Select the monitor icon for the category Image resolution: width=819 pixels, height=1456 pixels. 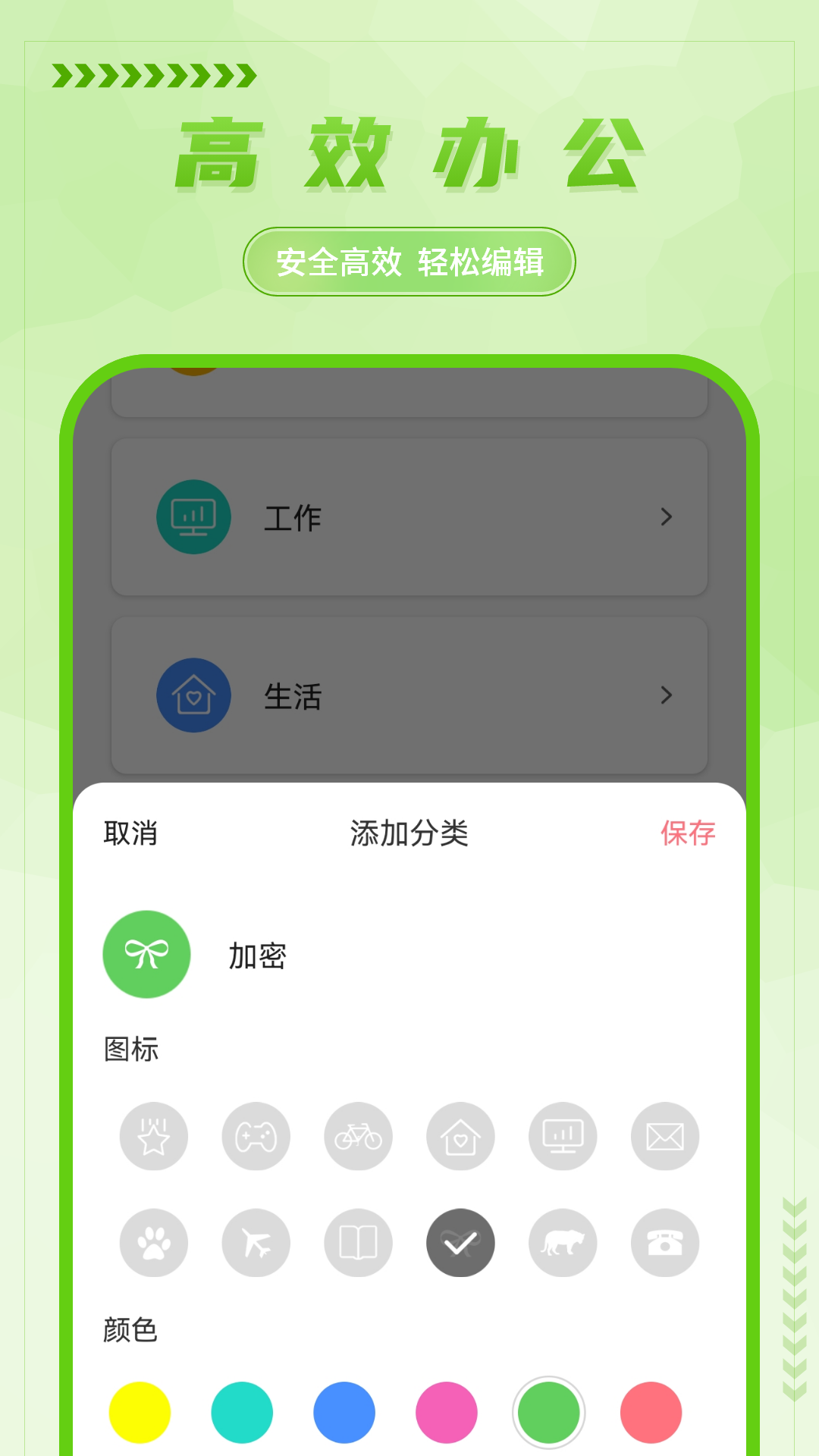(x=562, y=1135)
